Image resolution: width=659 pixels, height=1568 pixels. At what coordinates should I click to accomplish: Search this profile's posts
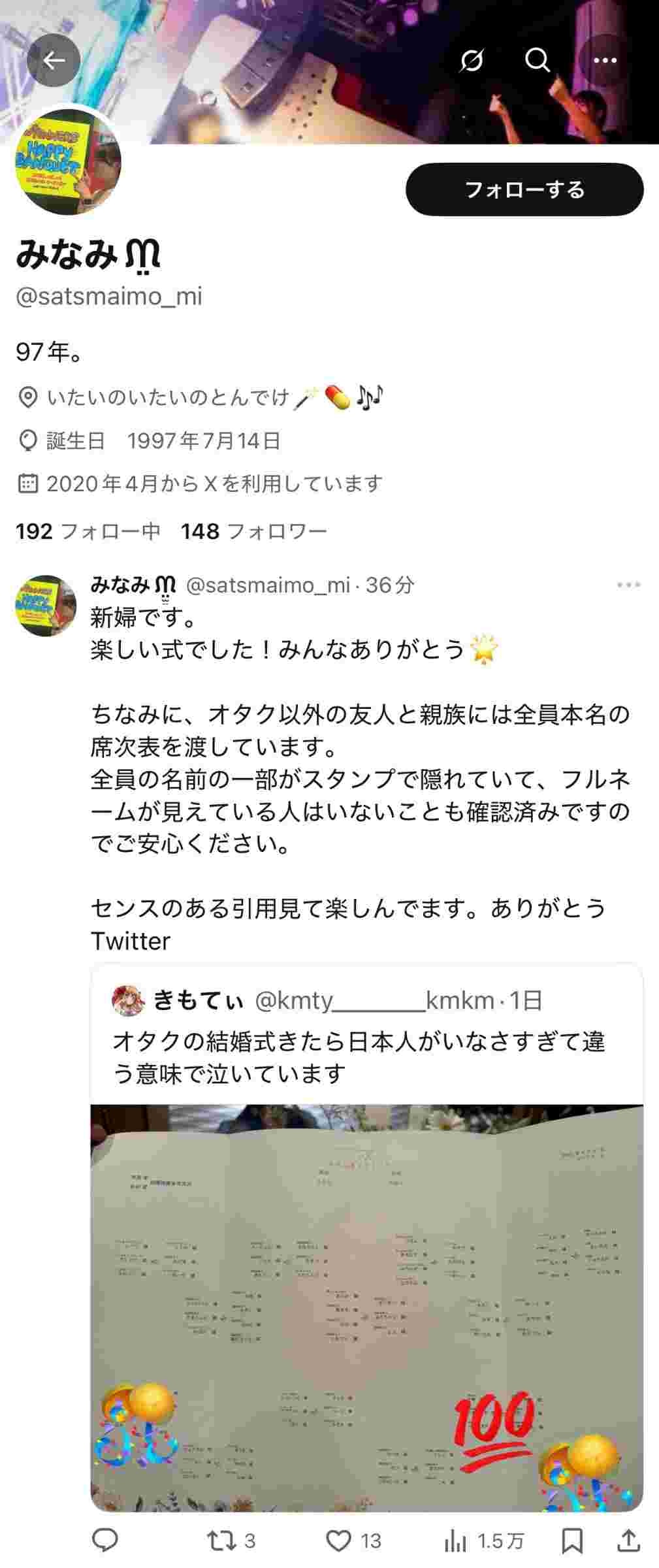(x=538, y=61)
